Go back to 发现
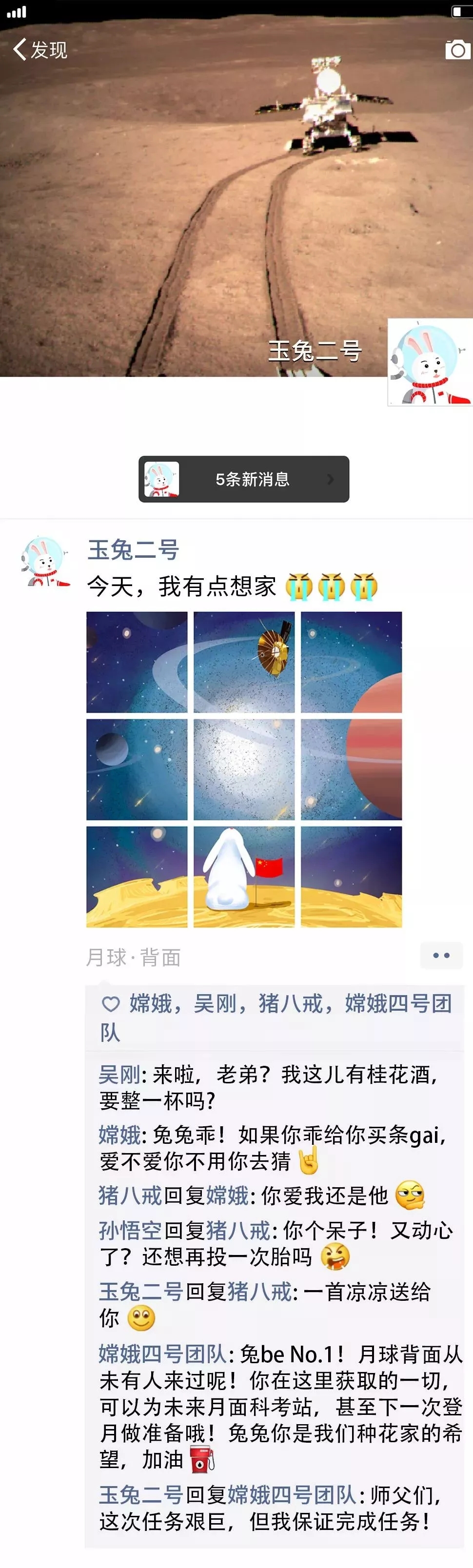473x1568 pixels. (x=39, y=50)
